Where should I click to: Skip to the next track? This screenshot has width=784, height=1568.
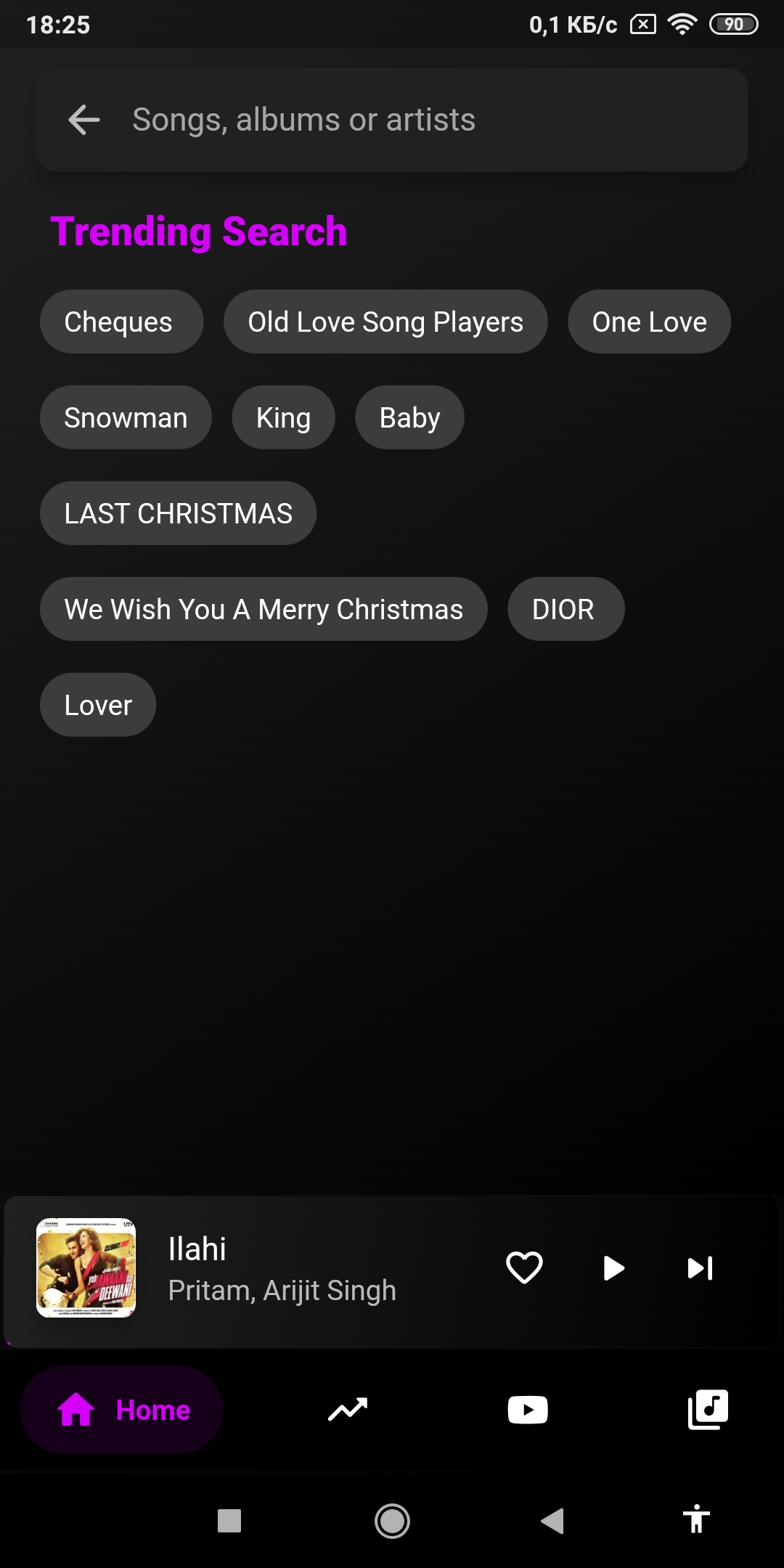click(701, 1268)
